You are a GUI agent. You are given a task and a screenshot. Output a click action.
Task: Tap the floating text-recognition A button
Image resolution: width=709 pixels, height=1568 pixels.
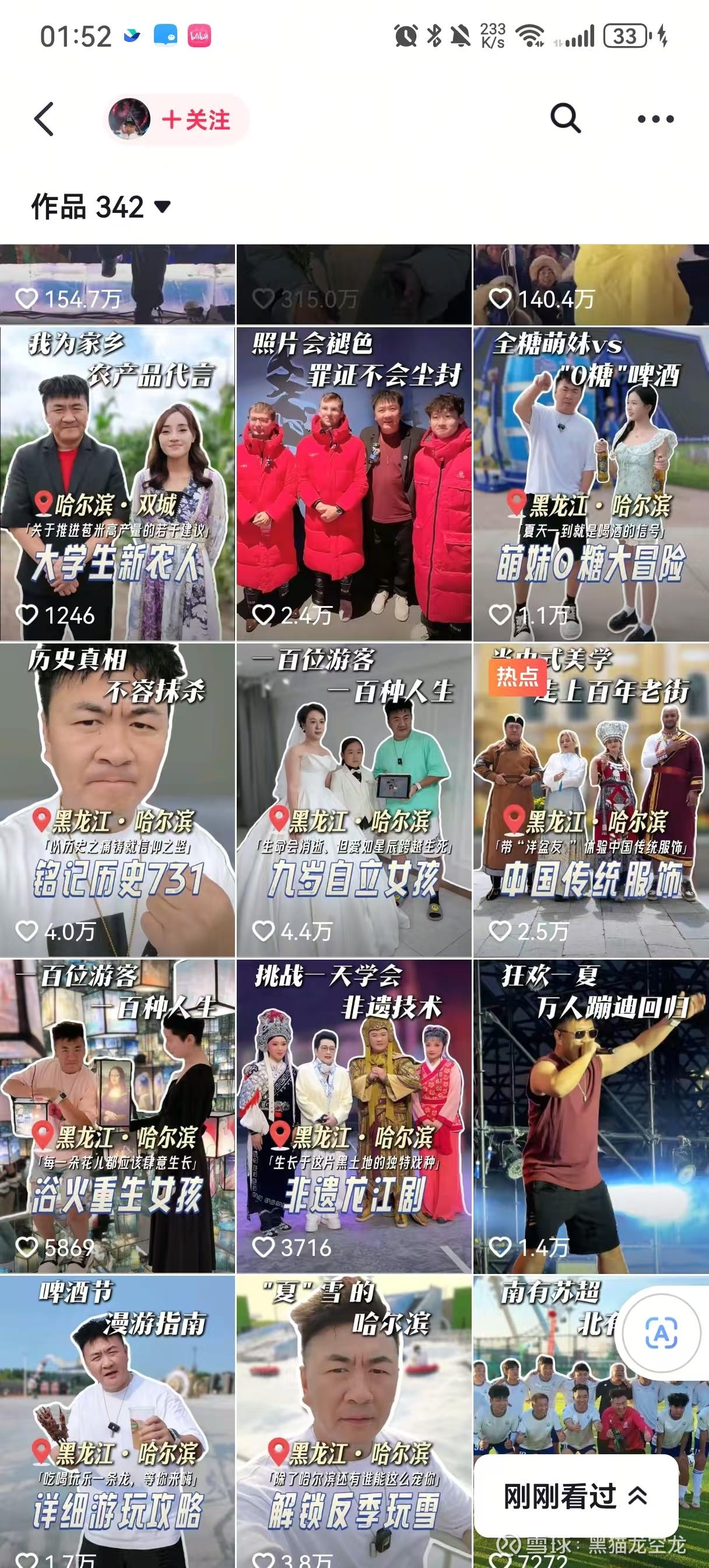[x=660, y=1333]
